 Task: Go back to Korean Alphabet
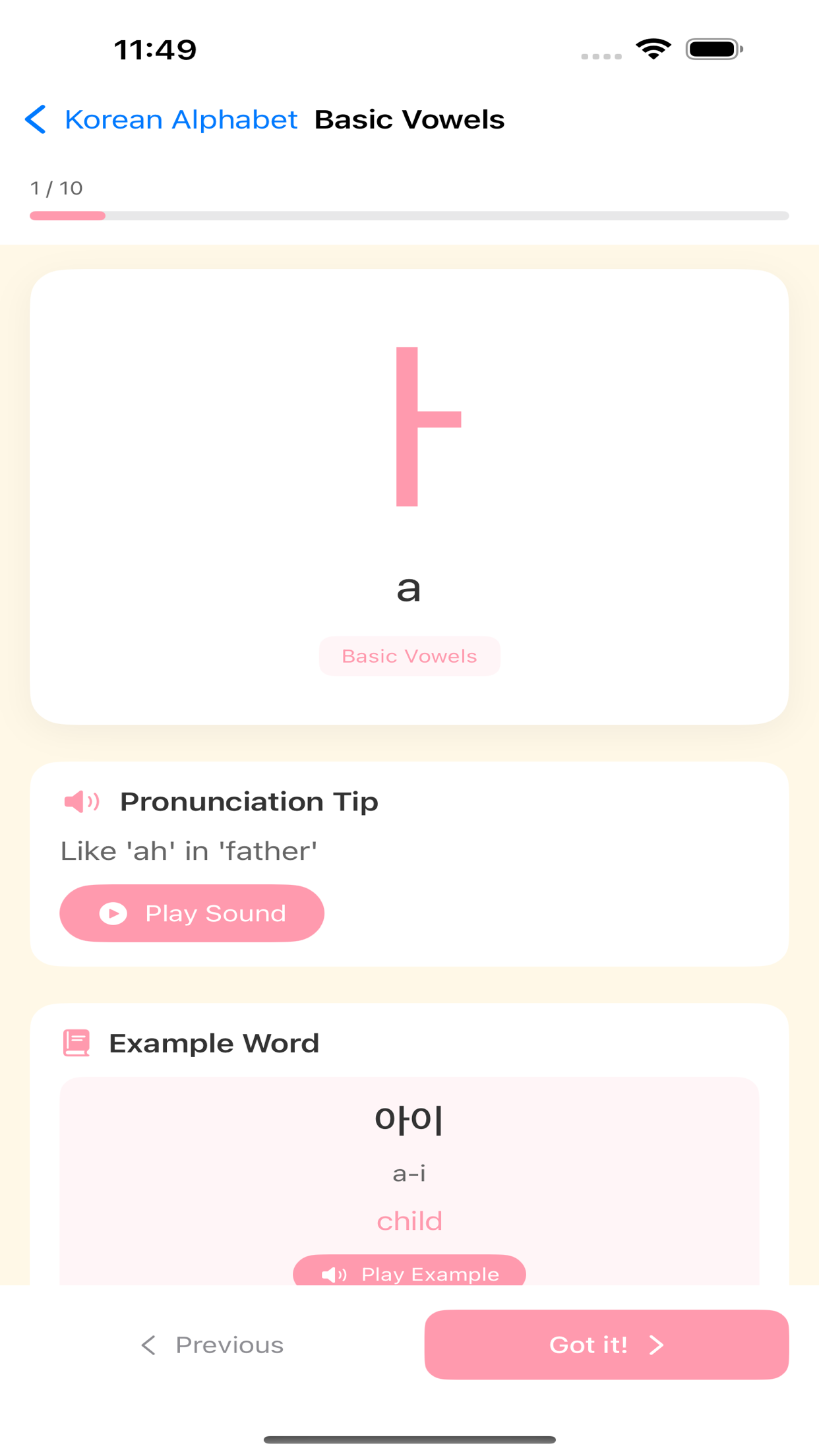point(161,119)
